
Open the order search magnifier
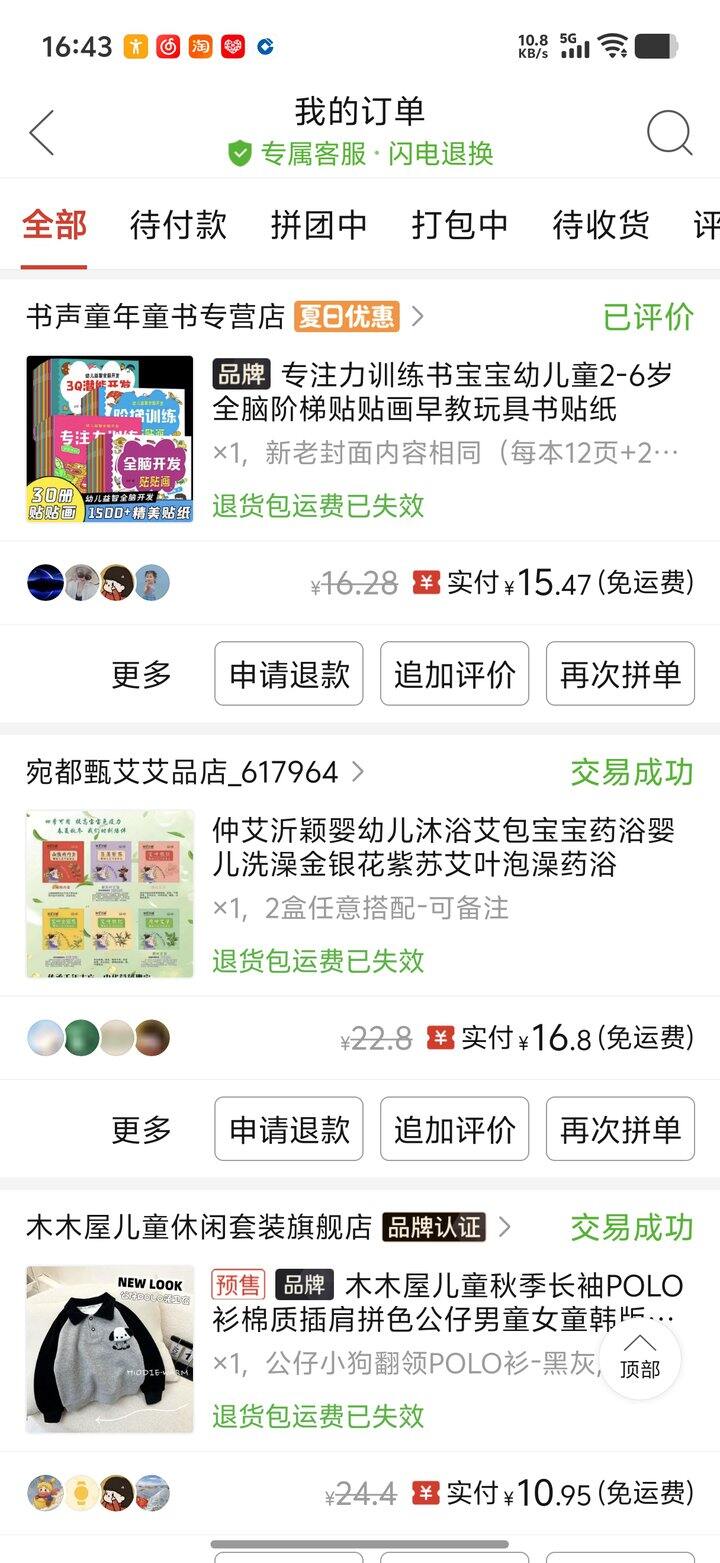point(669,132)
